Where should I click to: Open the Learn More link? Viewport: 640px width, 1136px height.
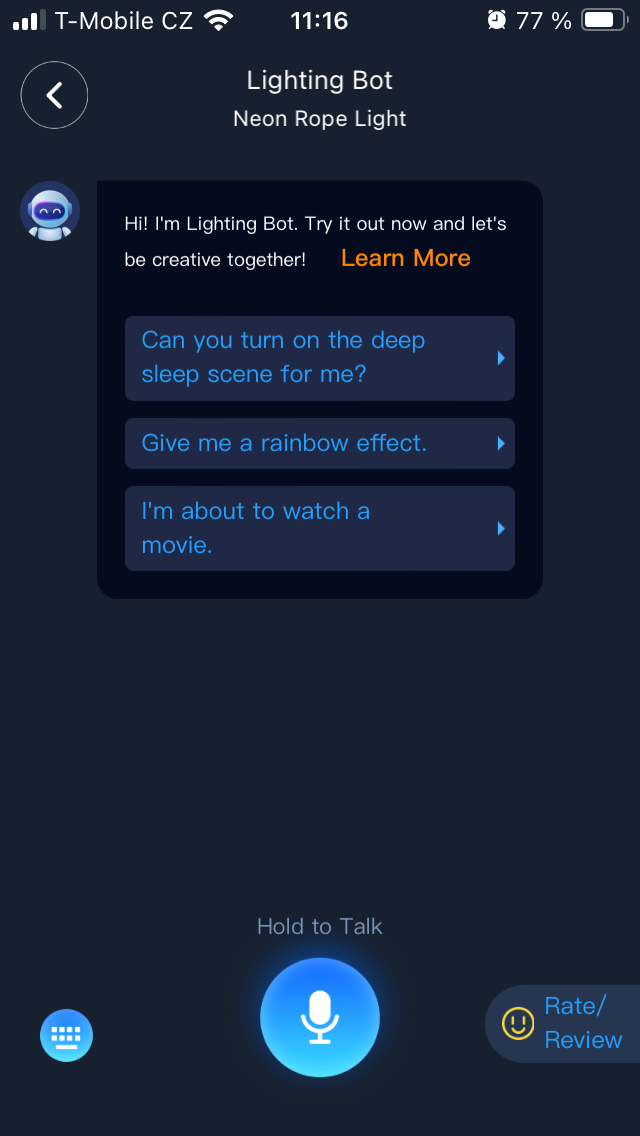pos(405,258)
